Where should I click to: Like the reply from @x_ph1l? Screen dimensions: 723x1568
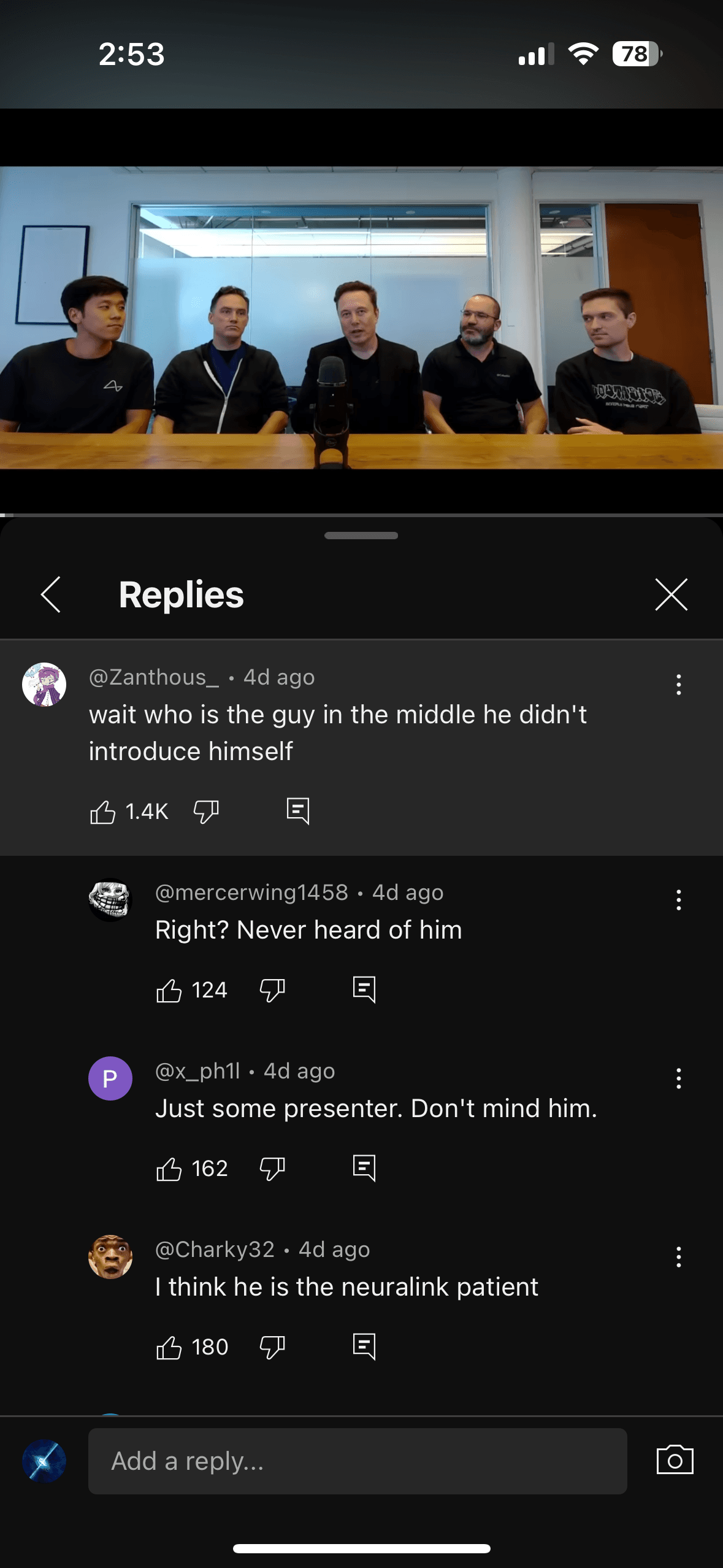169,1169
